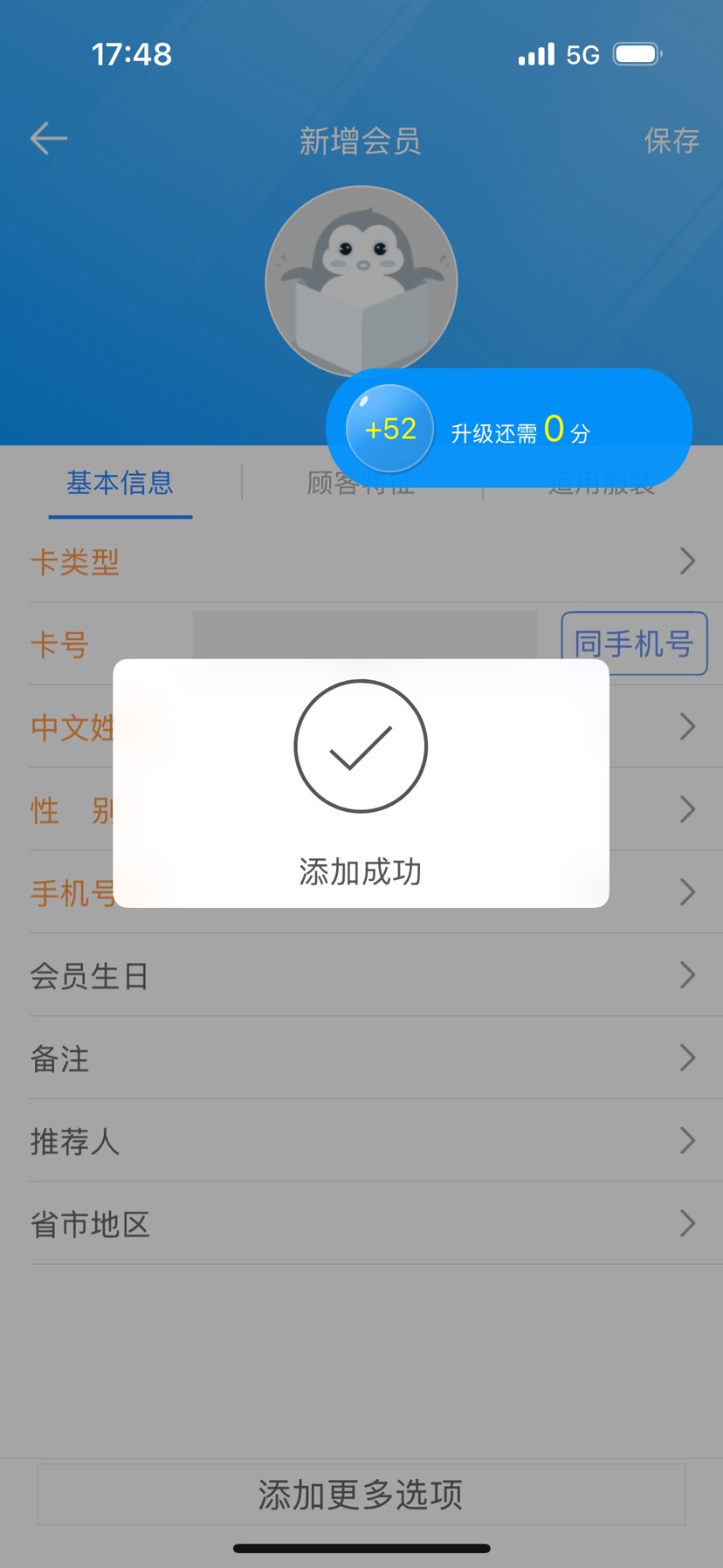Choose 省市地区 region
This screenshot has width=723, height=1568.
[361, 1224]
